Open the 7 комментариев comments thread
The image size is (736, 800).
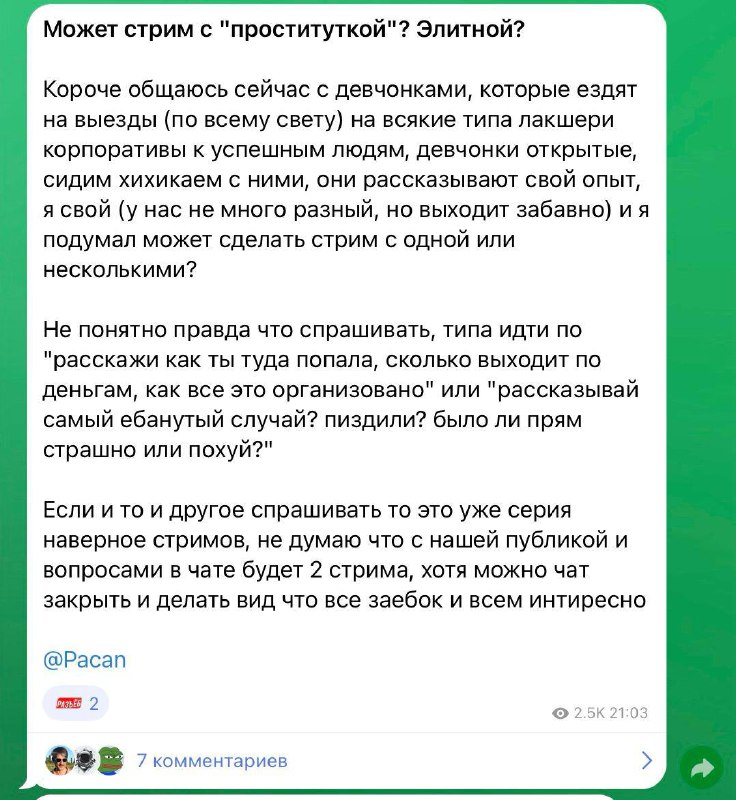pyautogui.click(x=347, y=761)
